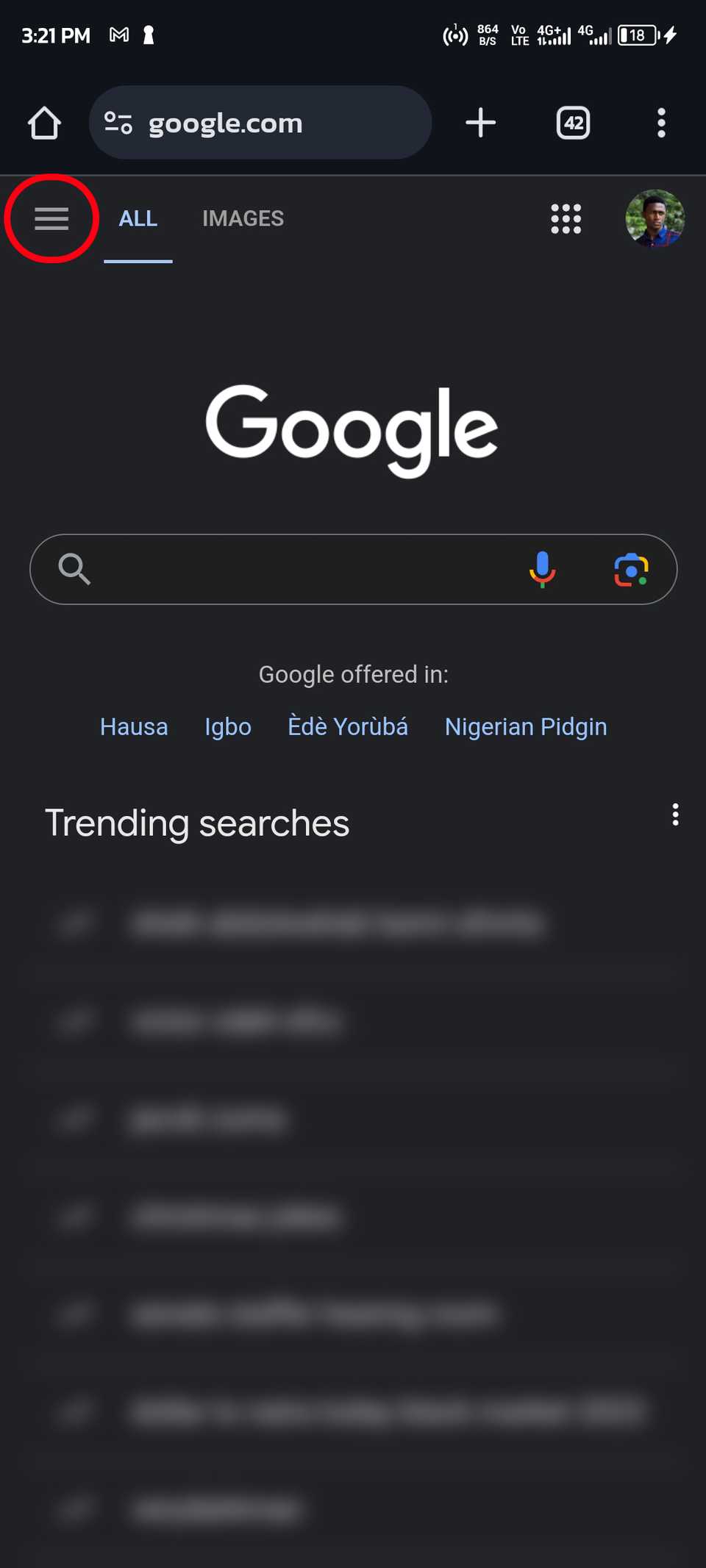The image size is (706, 1568).
Task: Switch Google language to Igbo
Action: 228,727
